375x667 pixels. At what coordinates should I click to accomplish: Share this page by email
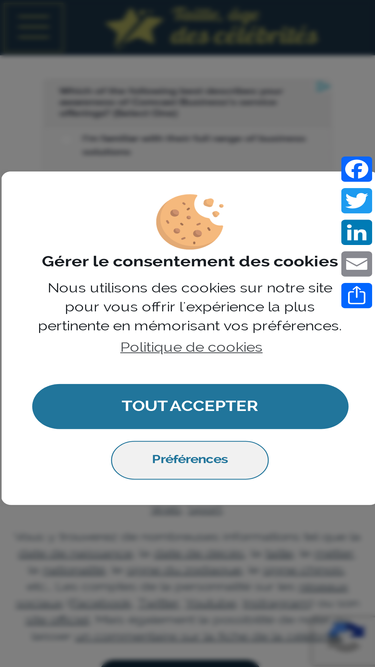point(357,264)
